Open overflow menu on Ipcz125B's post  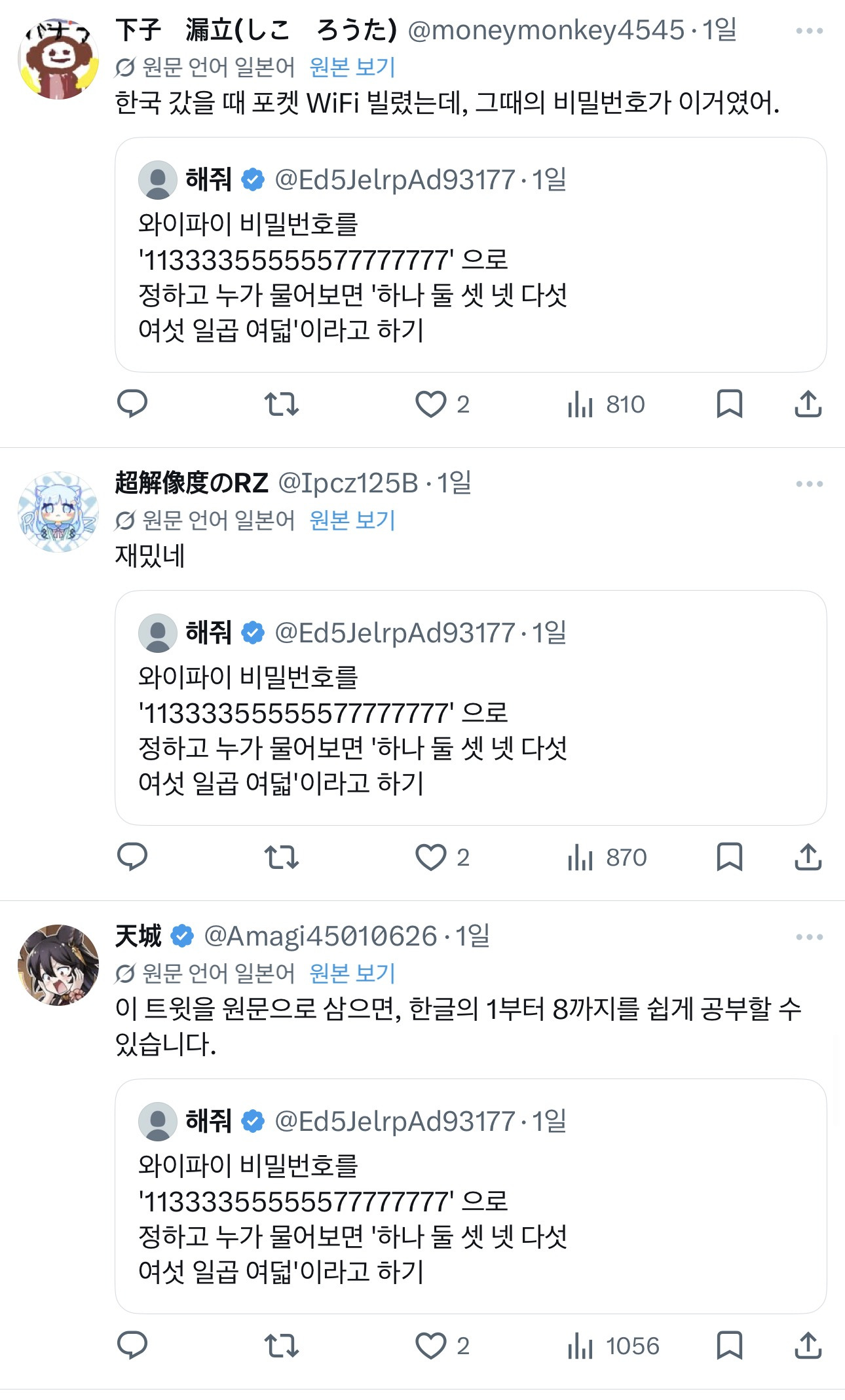tap(809, 484)
